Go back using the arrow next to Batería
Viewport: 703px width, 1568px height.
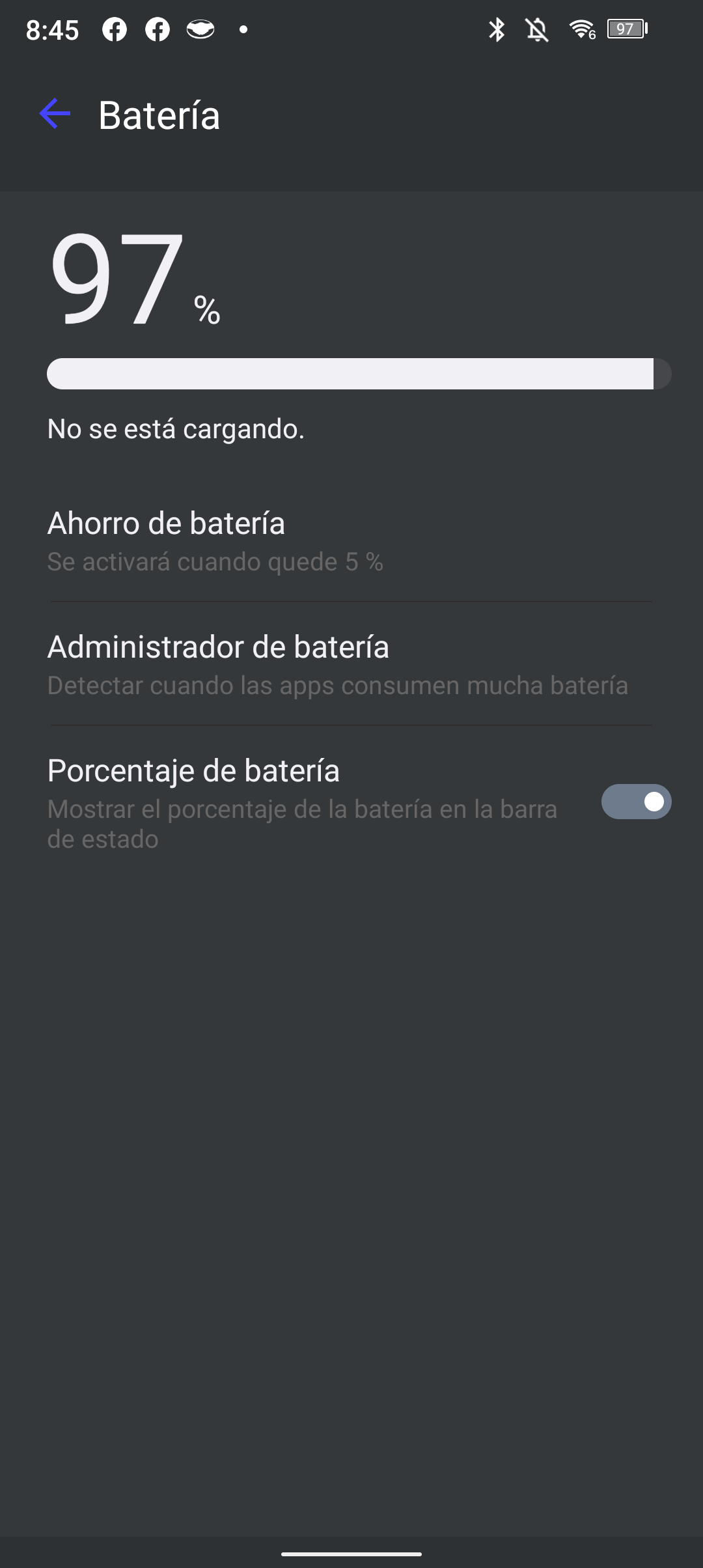tap(55, 115)
